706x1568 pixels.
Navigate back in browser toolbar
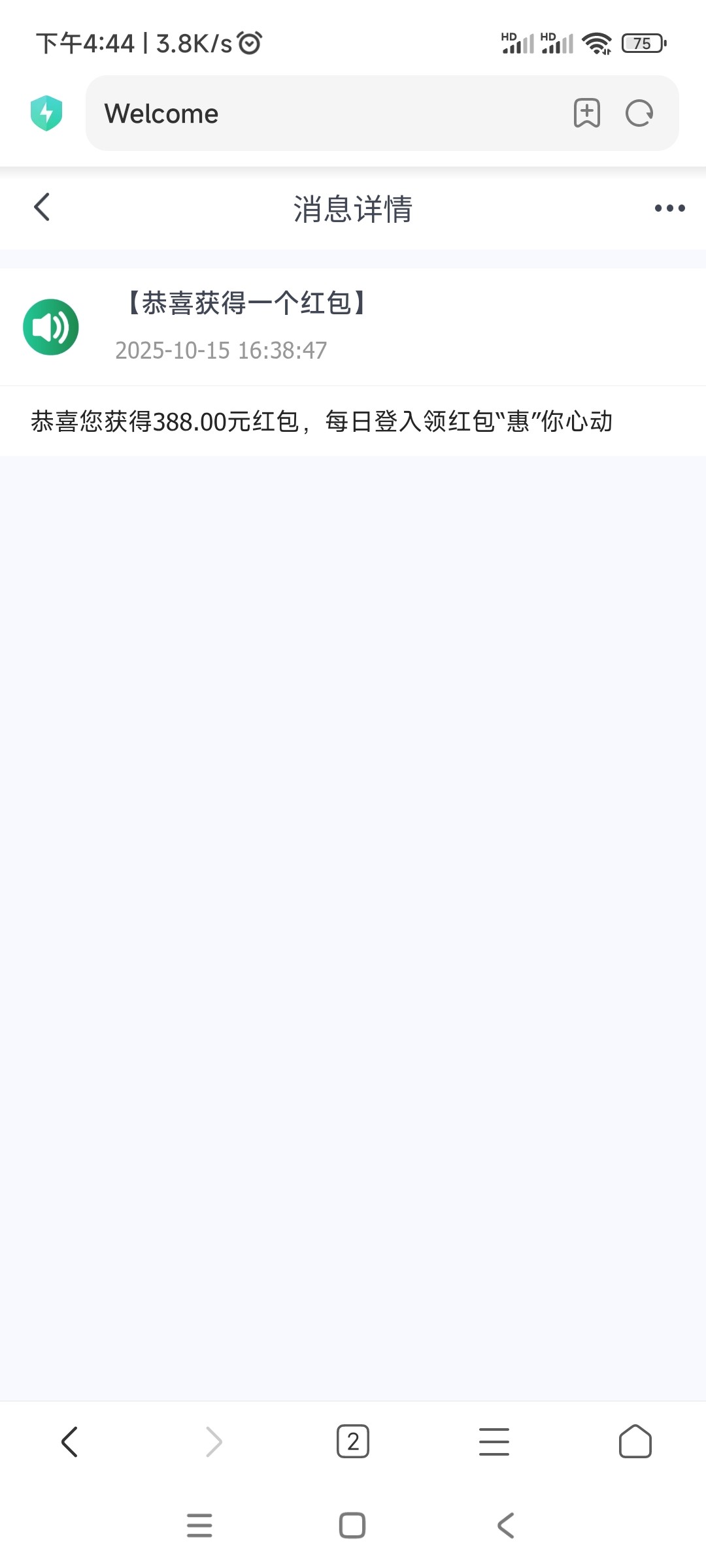(x=69, y=1442)
